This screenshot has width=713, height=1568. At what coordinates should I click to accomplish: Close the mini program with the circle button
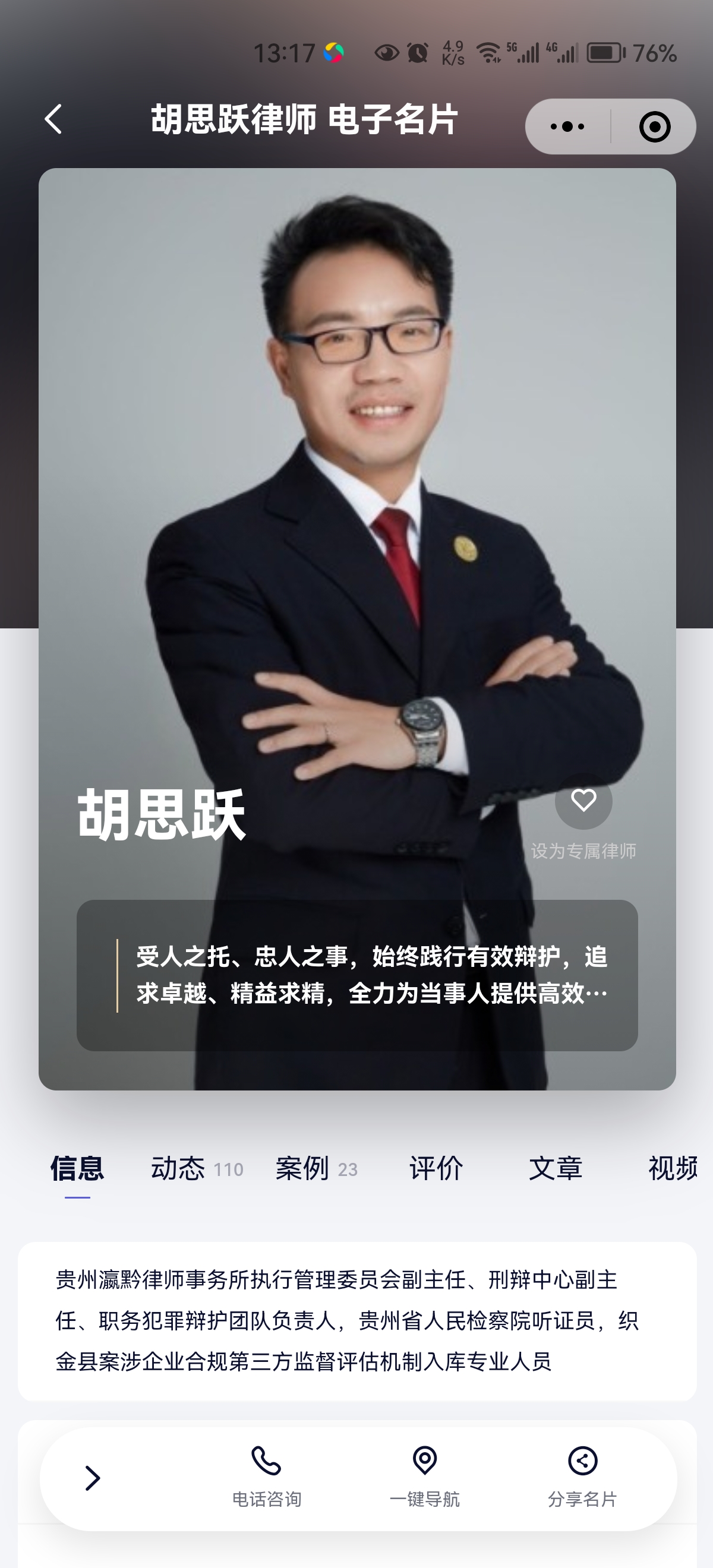(655, 127)
